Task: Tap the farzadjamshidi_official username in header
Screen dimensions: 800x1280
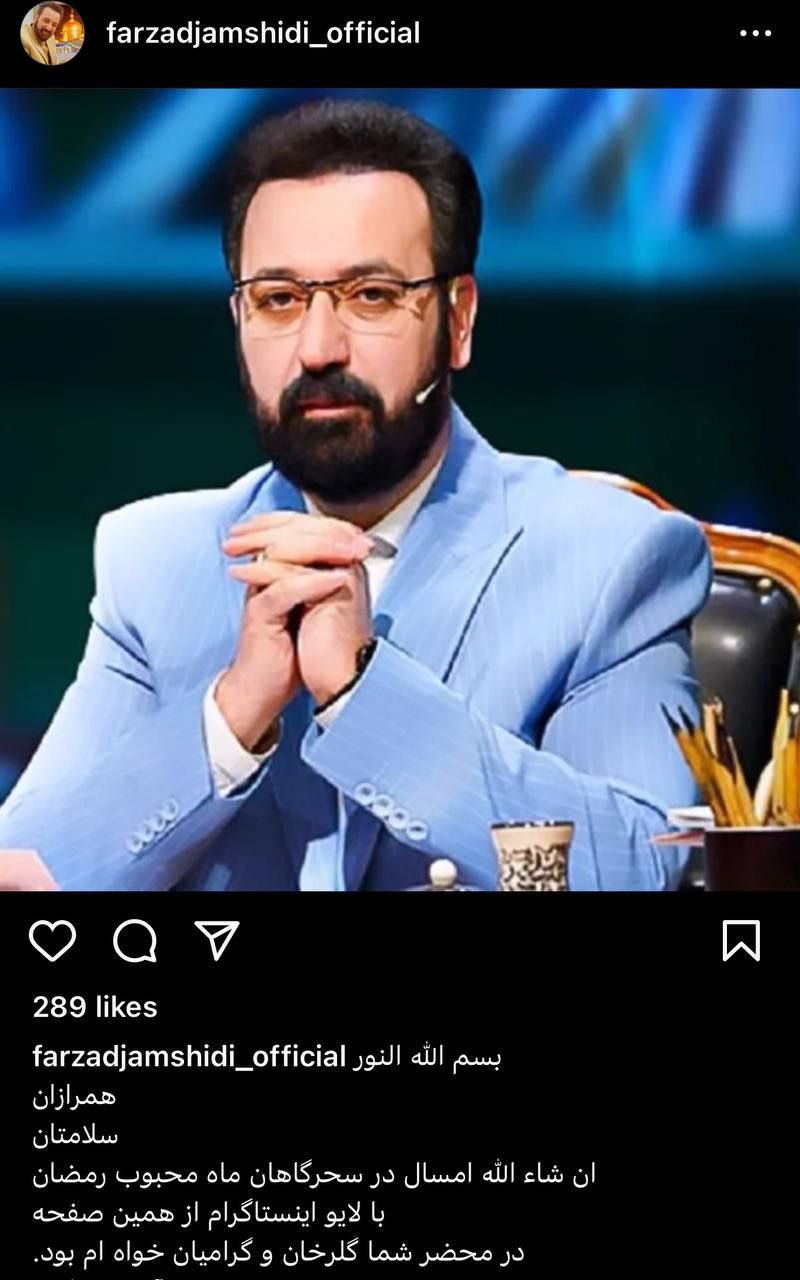Action: click(x=263, y=33)
